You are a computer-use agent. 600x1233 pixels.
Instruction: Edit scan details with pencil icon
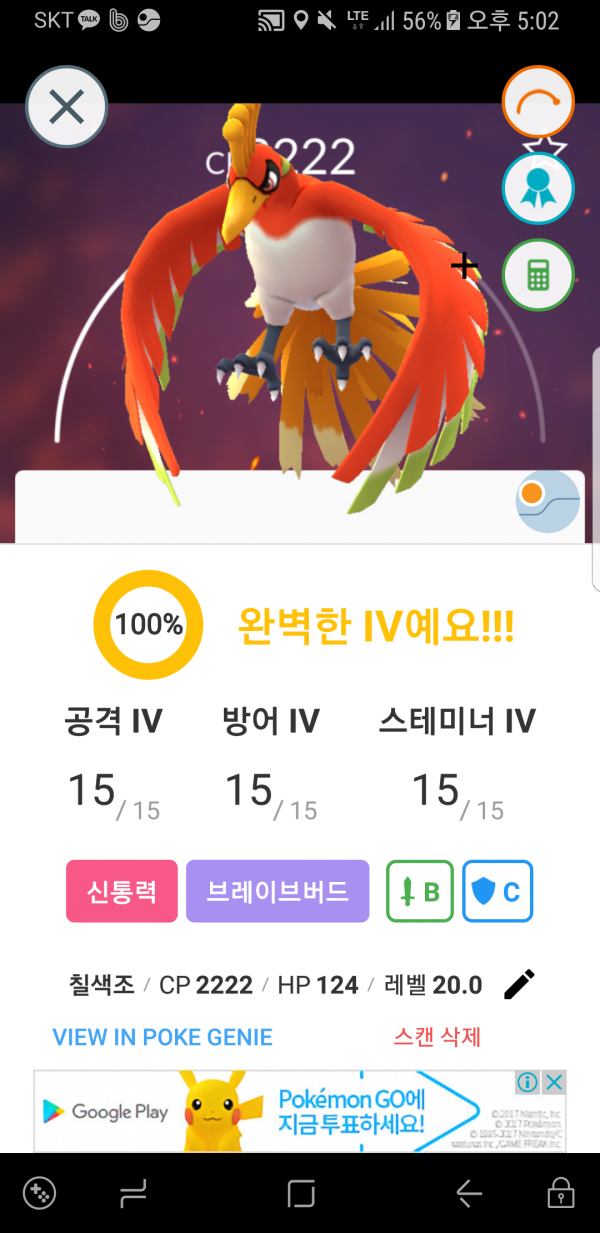519,984
